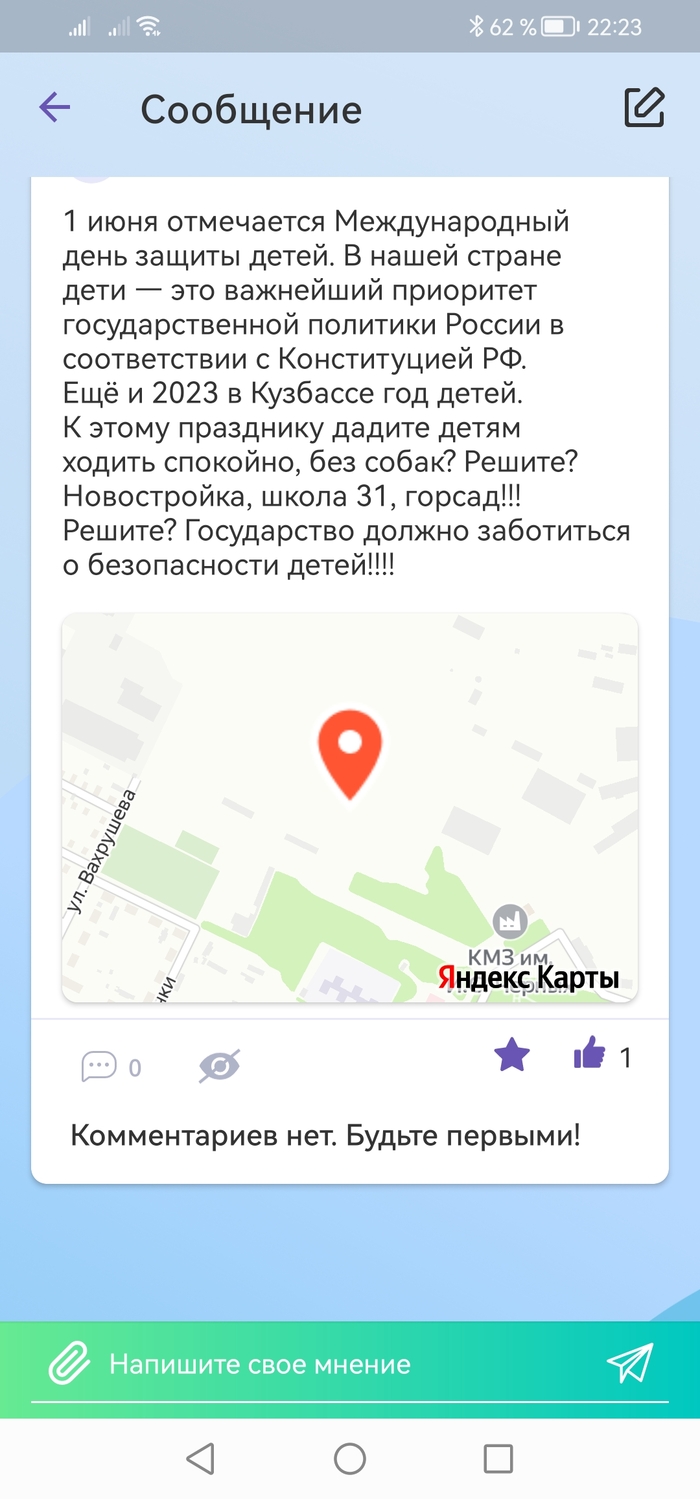
Task: Open the Yandex map location preview
Action: 349,808
